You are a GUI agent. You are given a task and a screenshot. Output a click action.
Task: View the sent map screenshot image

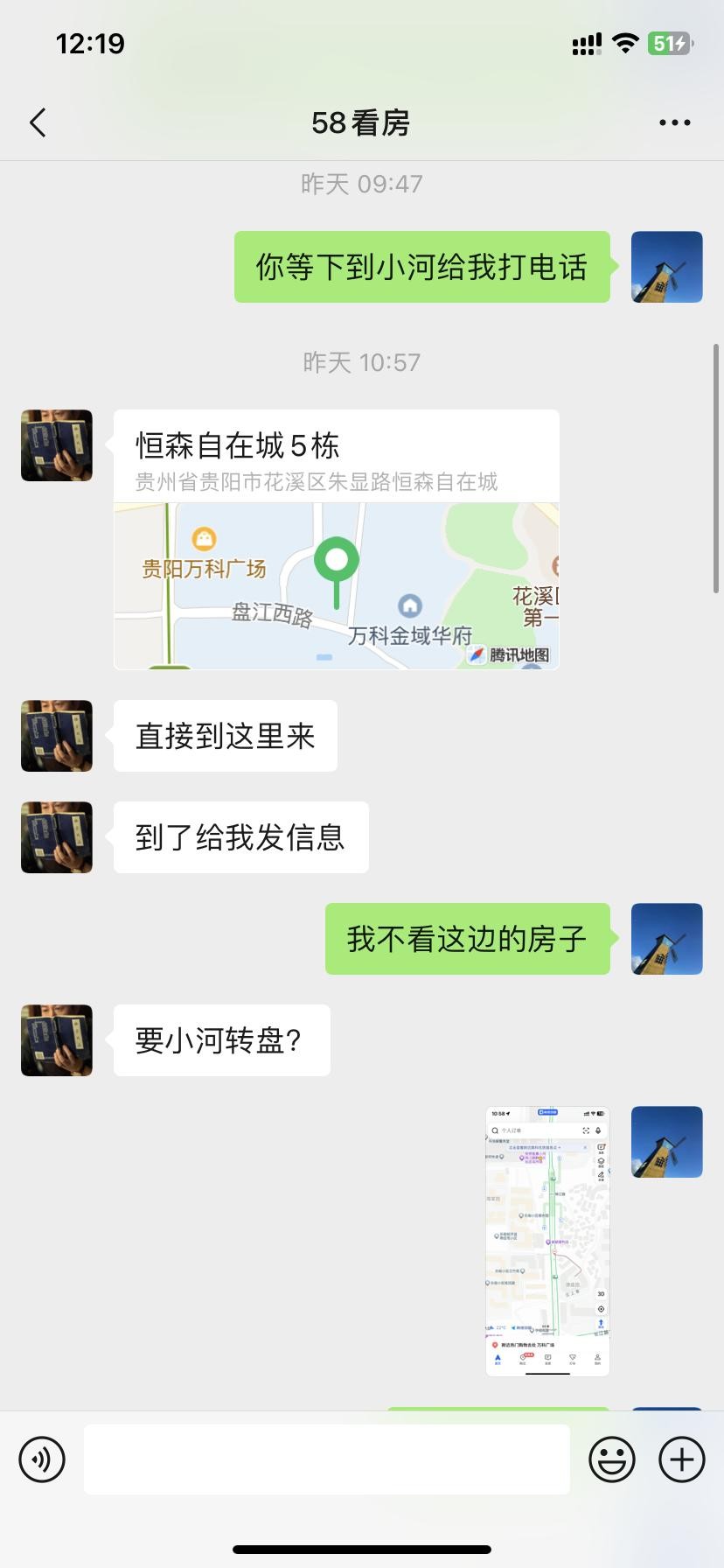click(x=547, y=1241)
